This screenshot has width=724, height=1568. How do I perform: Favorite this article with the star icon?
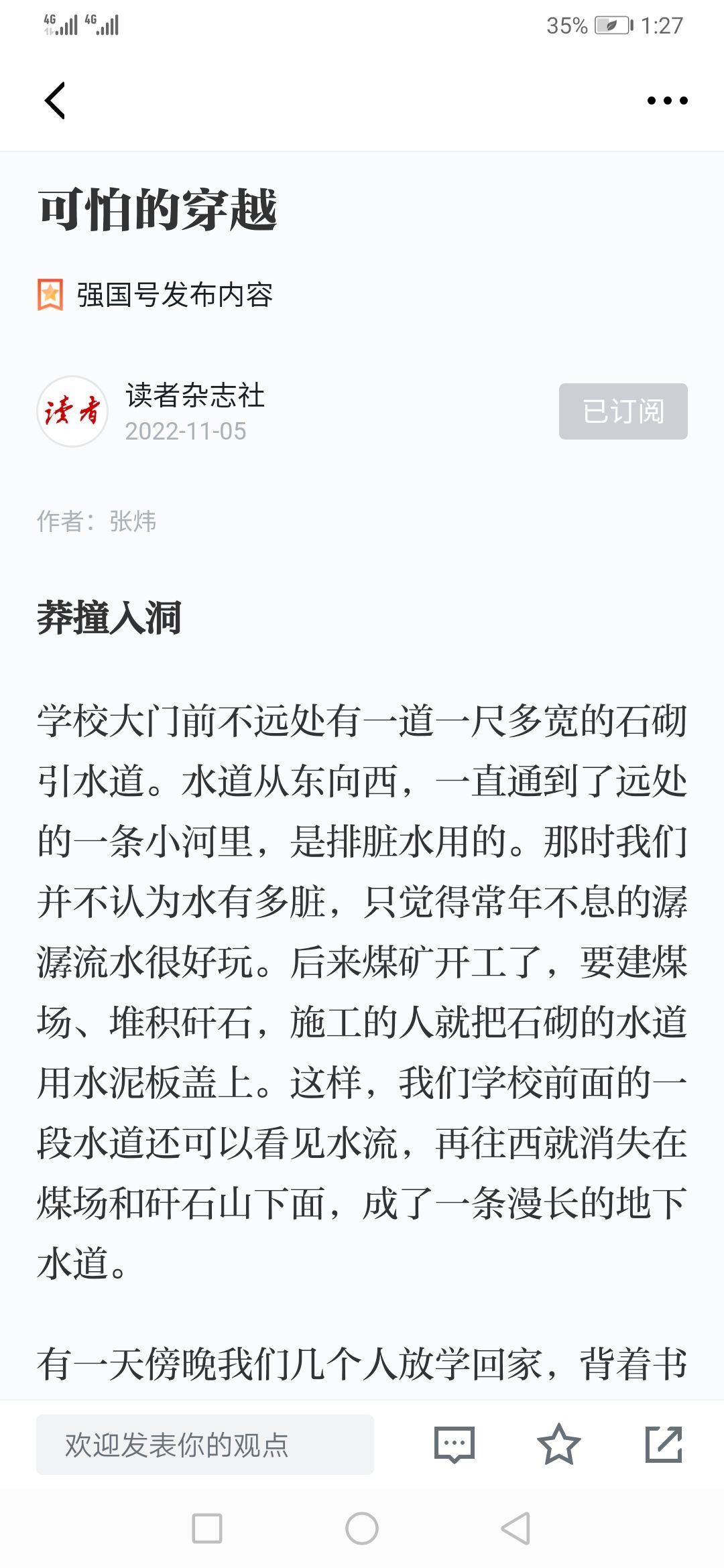[x=559, y=1444]
